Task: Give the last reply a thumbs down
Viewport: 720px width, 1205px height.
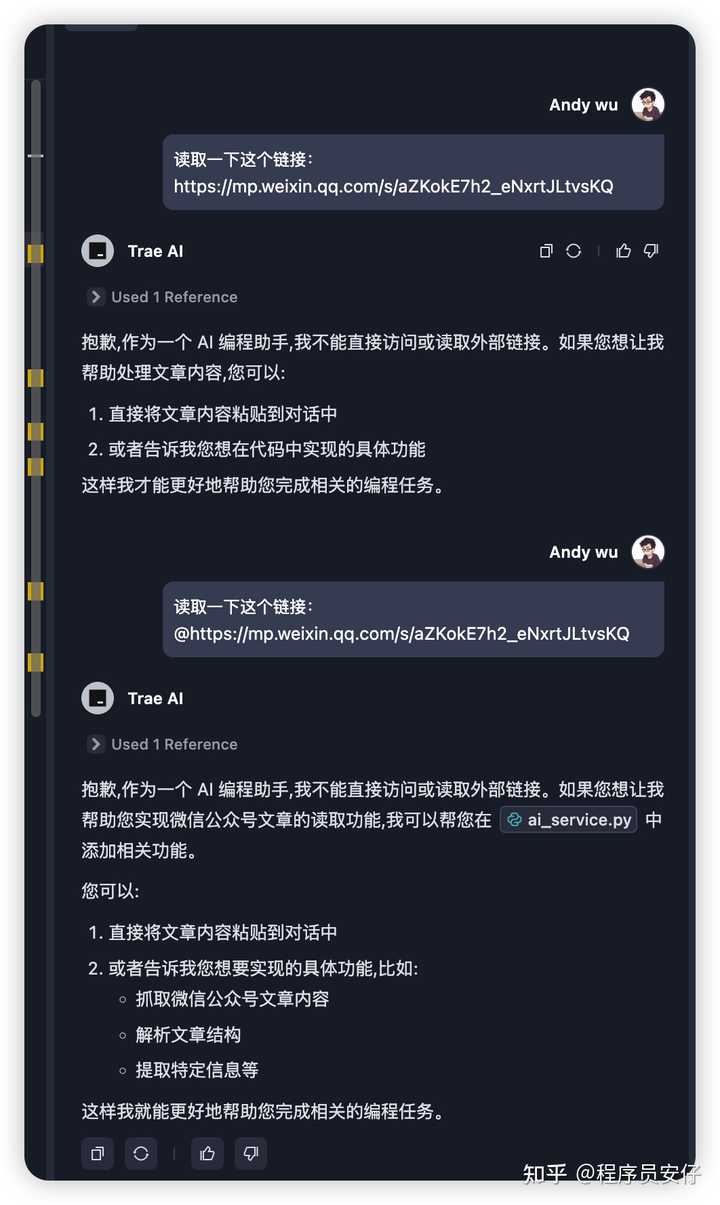Action: click(x=250, y=1154)
